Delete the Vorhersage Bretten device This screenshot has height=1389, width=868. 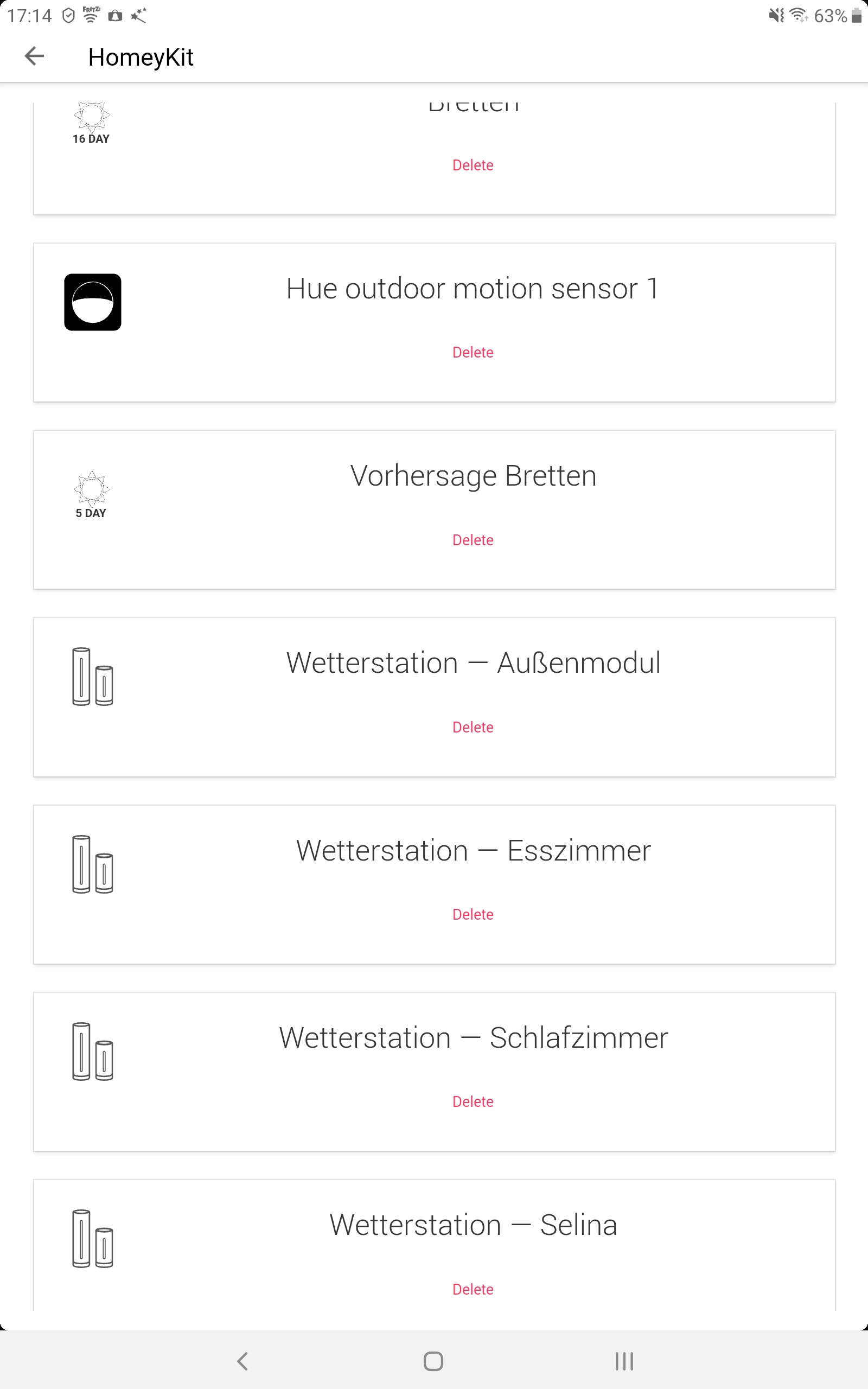473,540
